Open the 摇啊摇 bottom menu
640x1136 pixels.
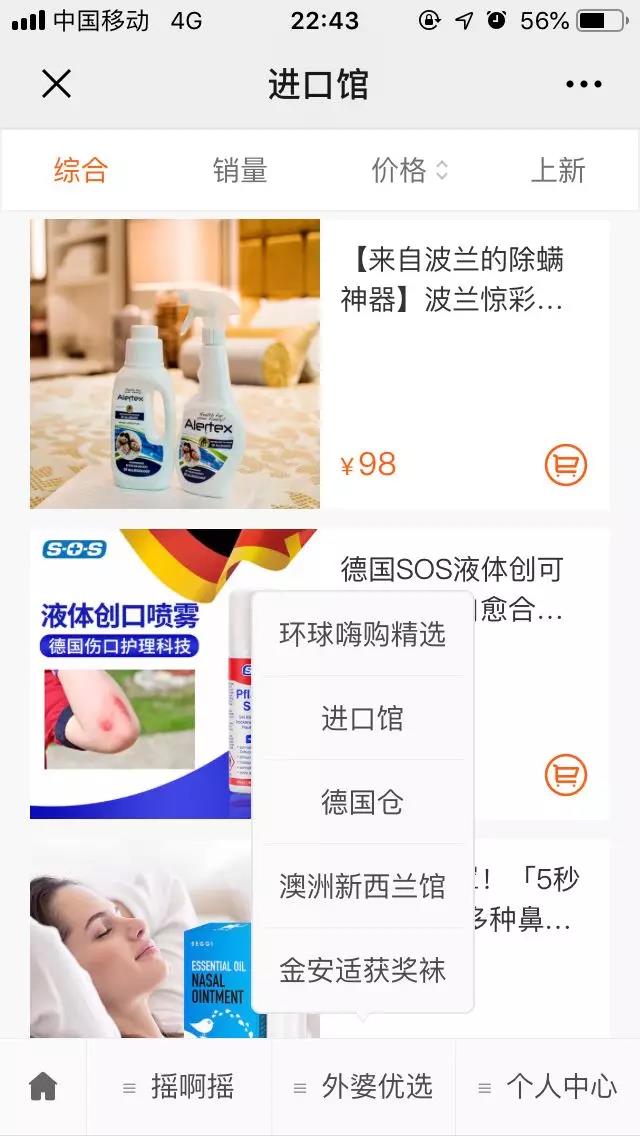[x=179, y=1086]
